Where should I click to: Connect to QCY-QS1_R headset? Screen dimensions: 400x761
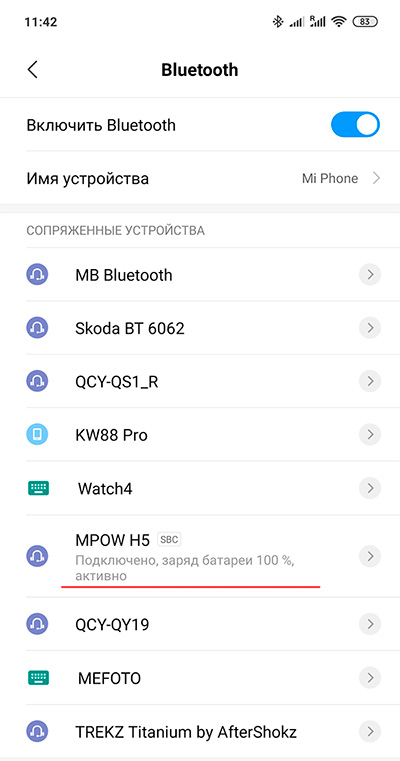click(x=200, y=382)
